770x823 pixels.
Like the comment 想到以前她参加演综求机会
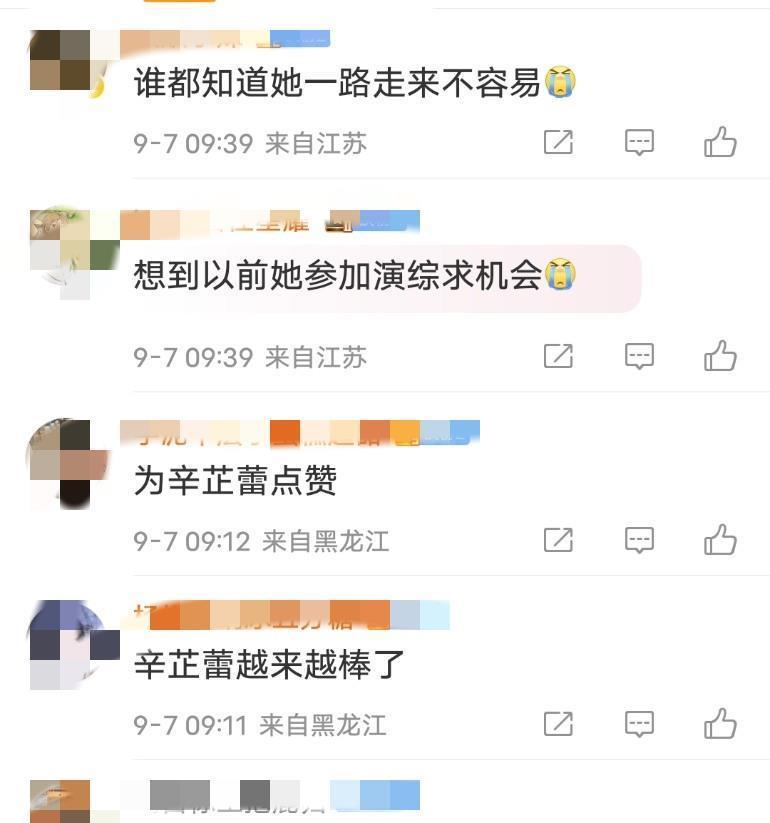point(720,356)
